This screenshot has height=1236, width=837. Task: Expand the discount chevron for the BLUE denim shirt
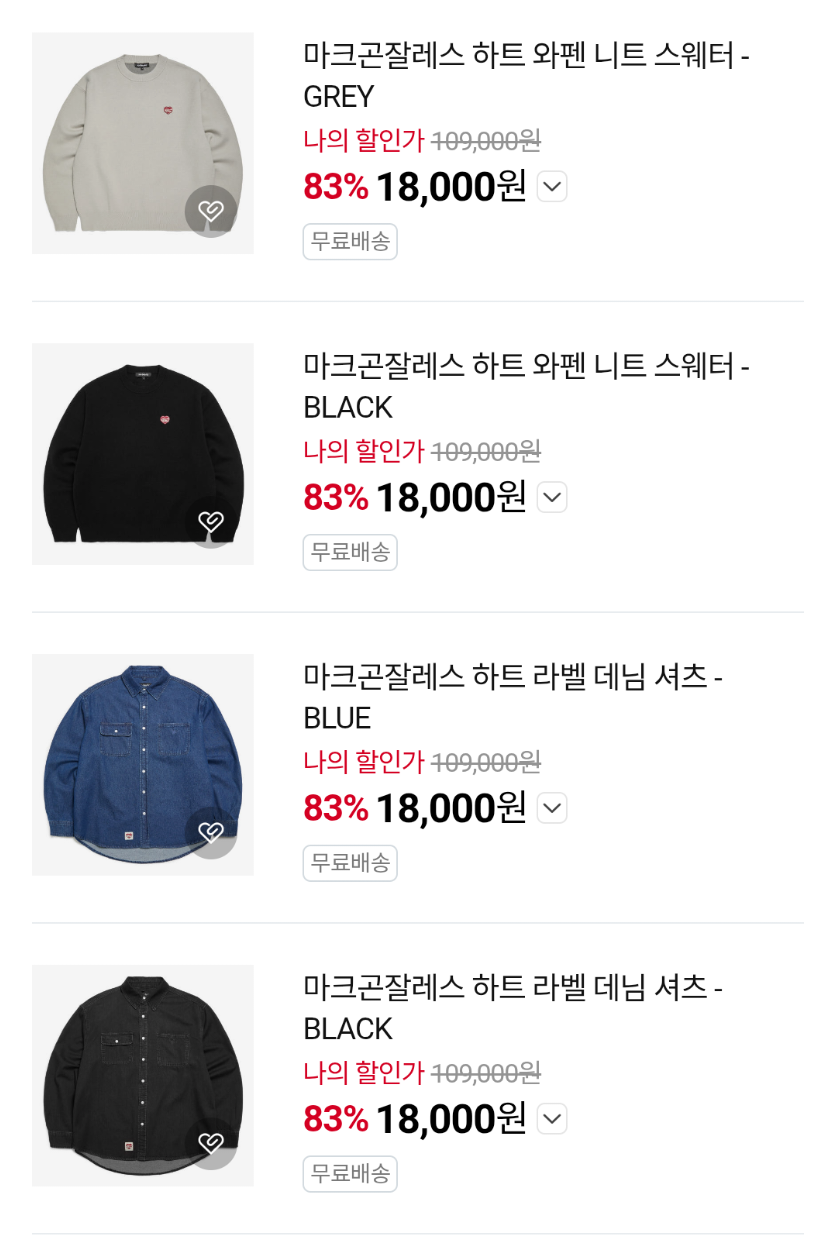tap(552, 808)
